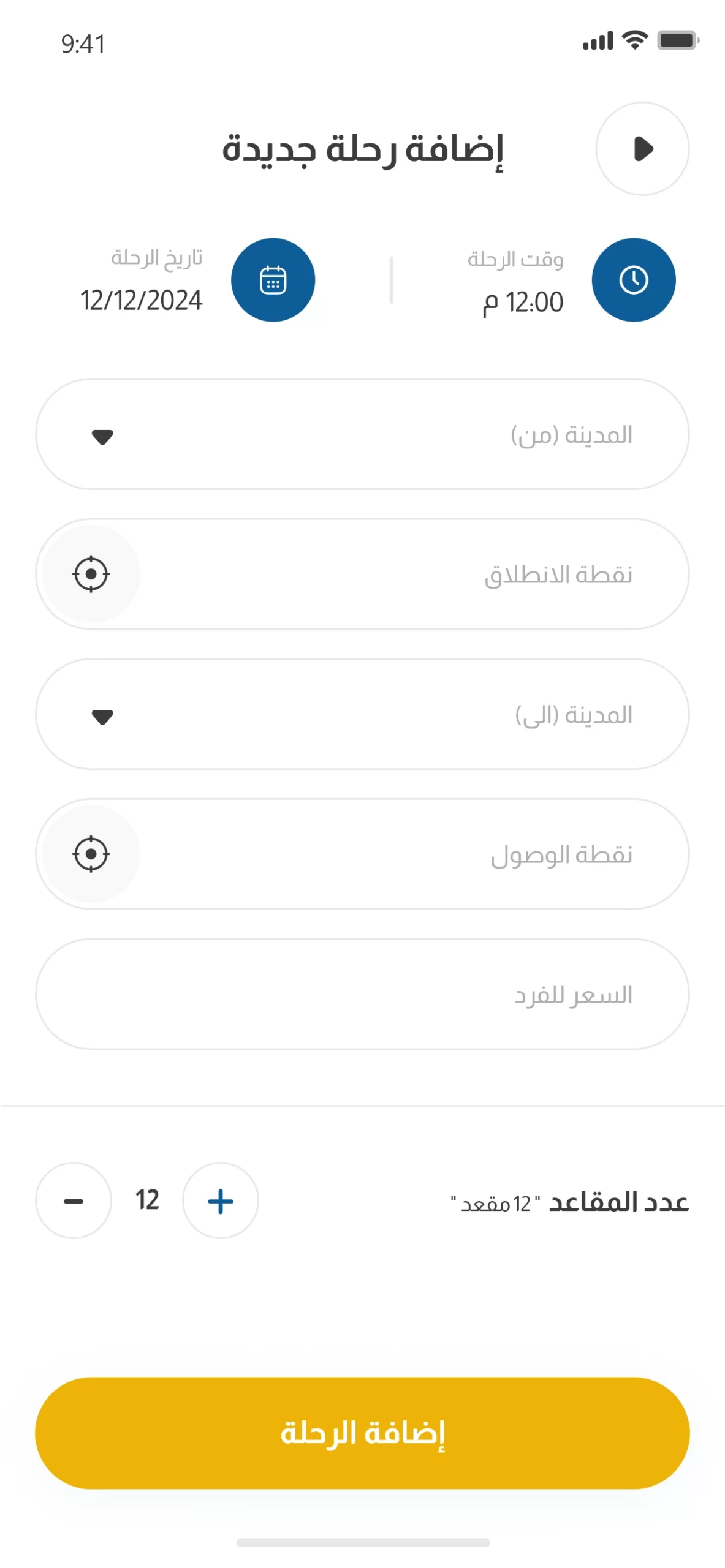Screen dimensions: 725x1568
Task: Select the calendar icon next to تاريخ الرحلة
Action: [x=273, y=279]
